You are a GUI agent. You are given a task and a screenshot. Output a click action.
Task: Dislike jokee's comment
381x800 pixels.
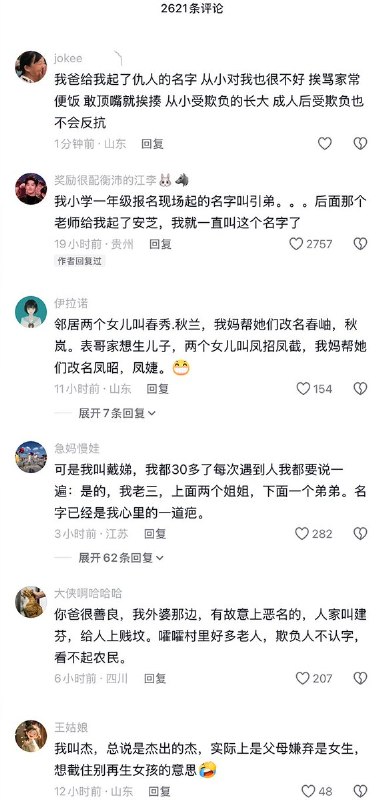coord(361,144)
